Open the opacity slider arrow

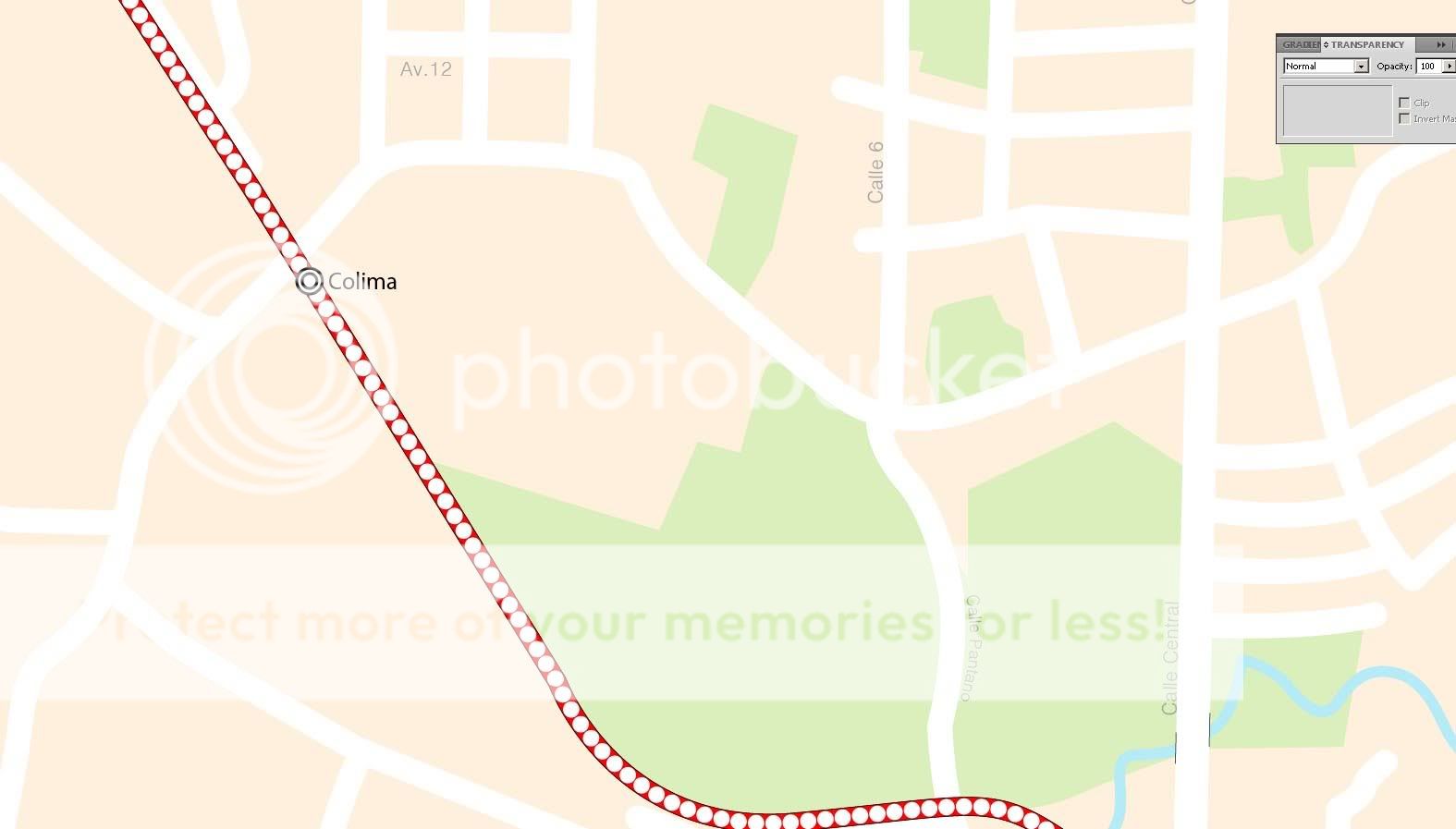click(x=1449, y=67)
